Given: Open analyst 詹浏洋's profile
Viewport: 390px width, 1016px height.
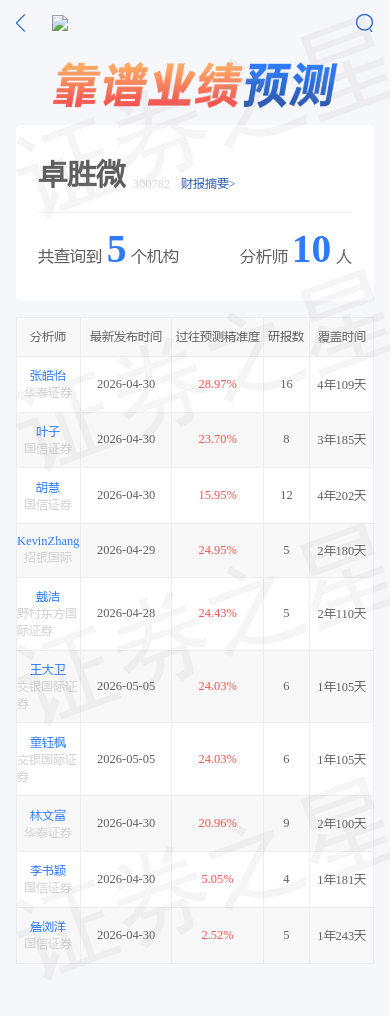Looking at the screenshot, I should (x=48, y=927).
